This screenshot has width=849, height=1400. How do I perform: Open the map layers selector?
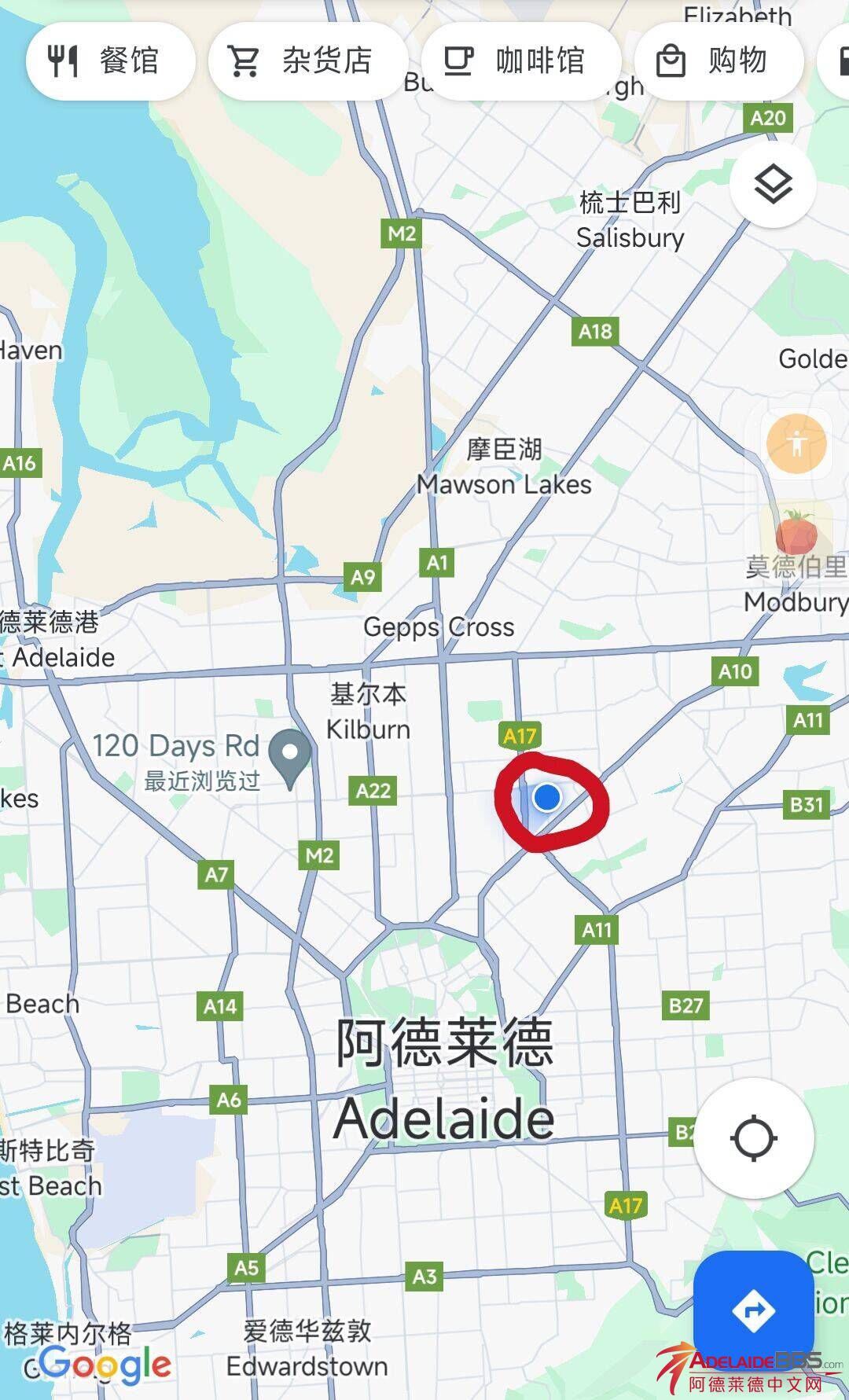click(773, 185)
